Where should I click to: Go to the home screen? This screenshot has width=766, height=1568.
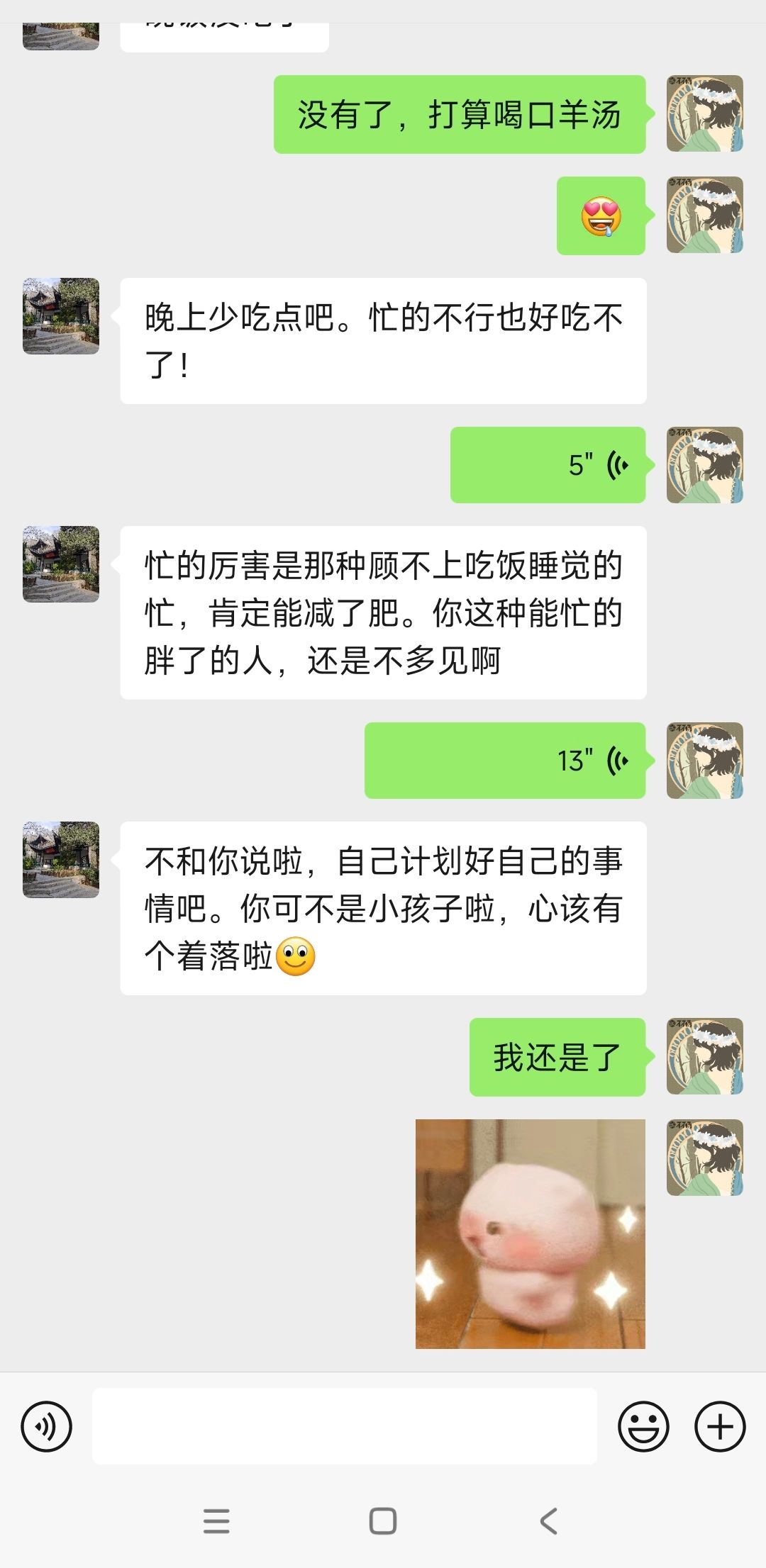coord(383,1521)
